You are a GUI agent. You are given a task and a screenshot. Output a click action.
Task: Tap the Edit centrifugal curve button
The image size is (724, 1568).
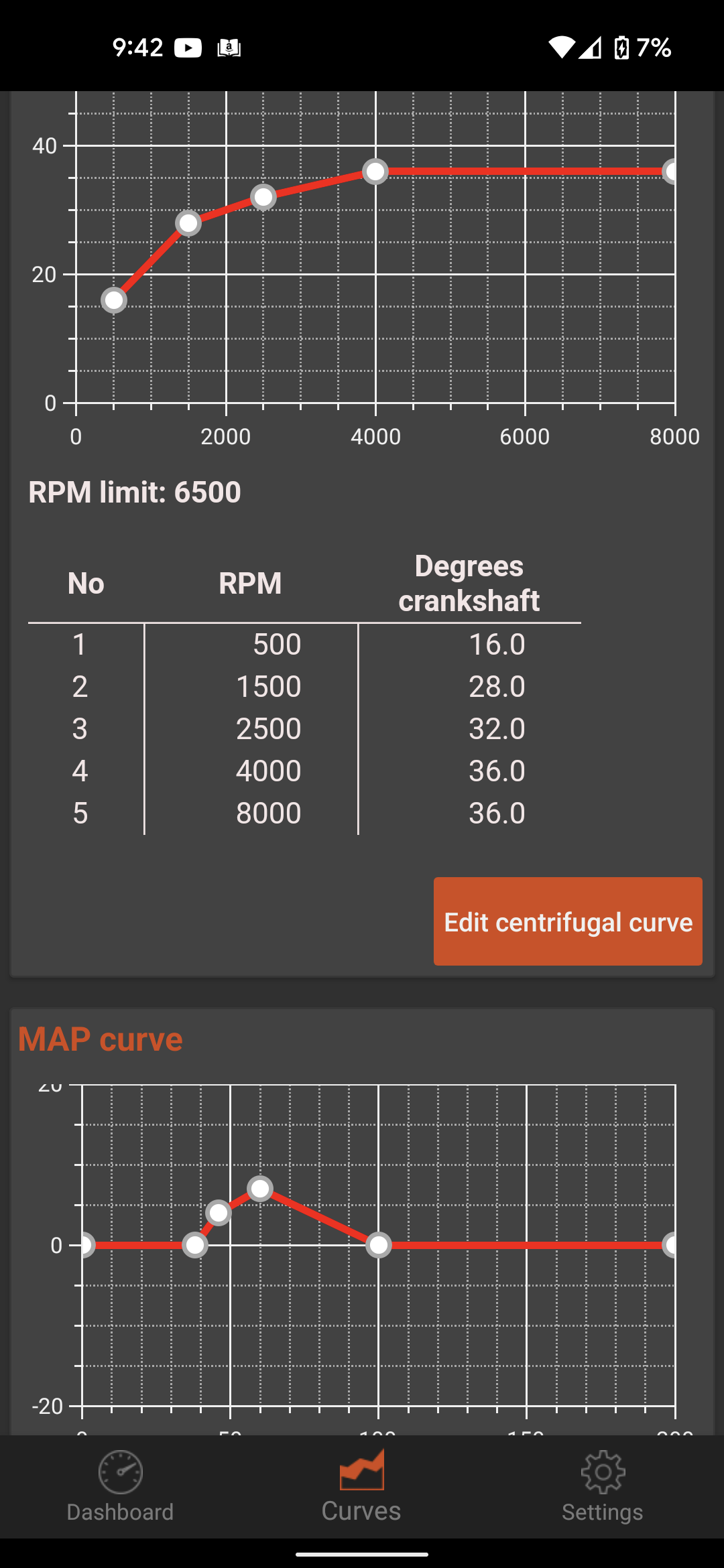(x=568, y=921)
